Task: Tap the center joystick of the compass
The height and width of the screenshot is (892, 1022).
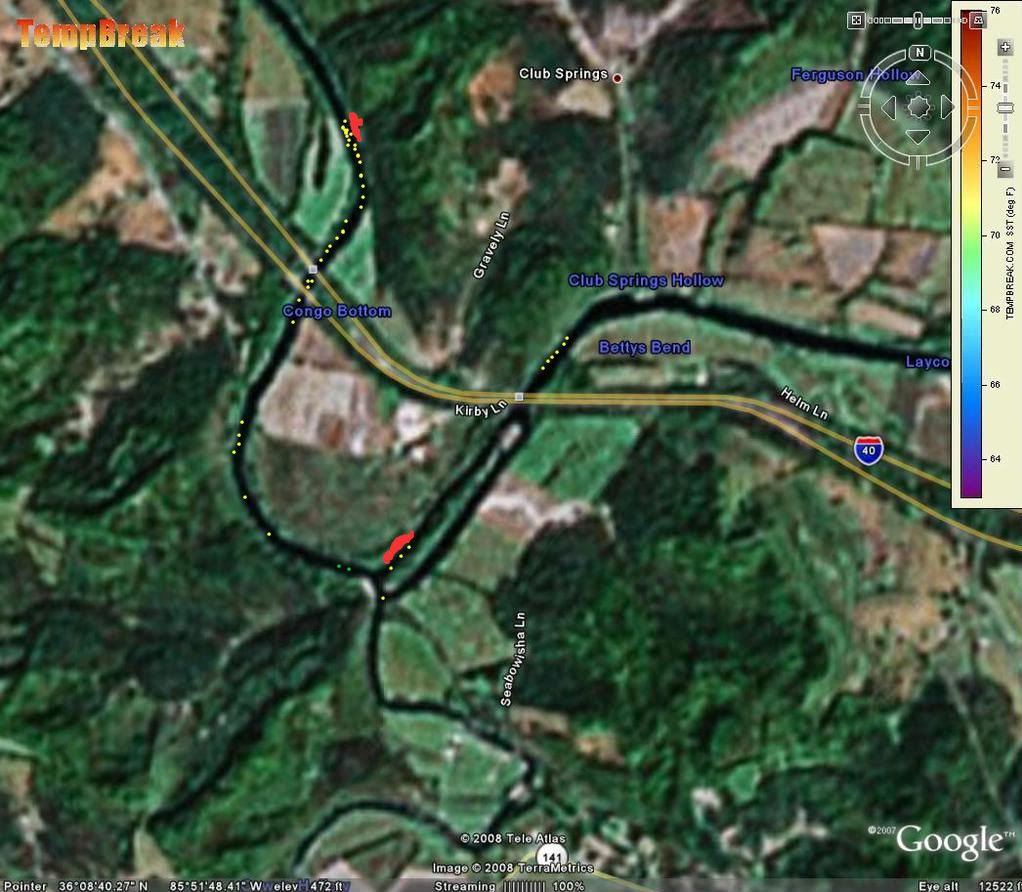Action: click(918, 107)
